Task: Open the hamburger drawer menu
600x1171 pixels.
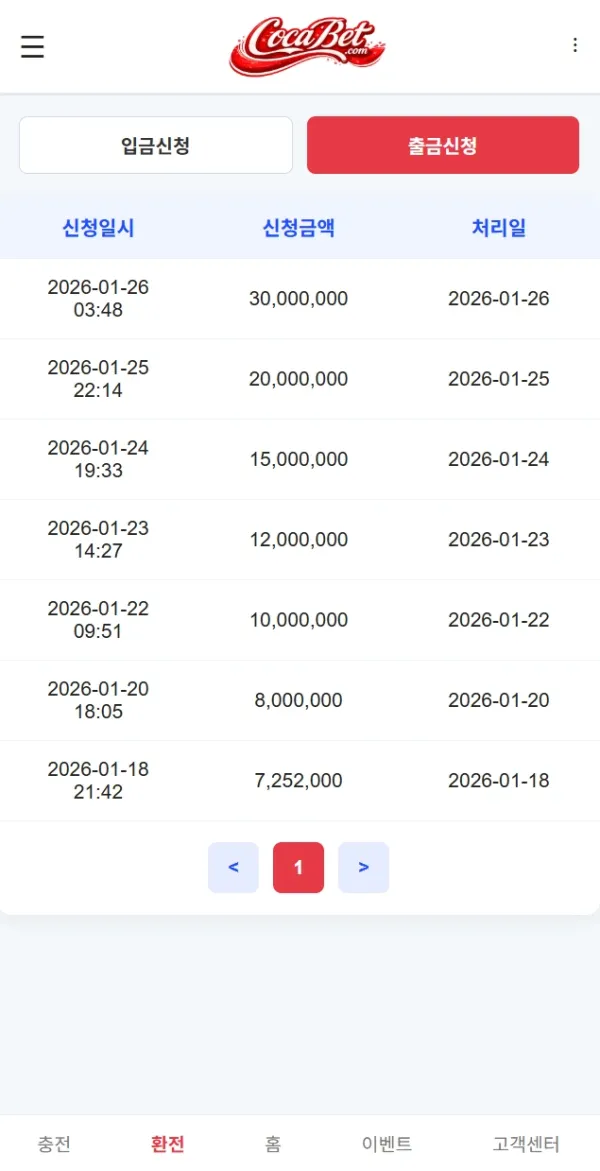Action: coord(33,46)
